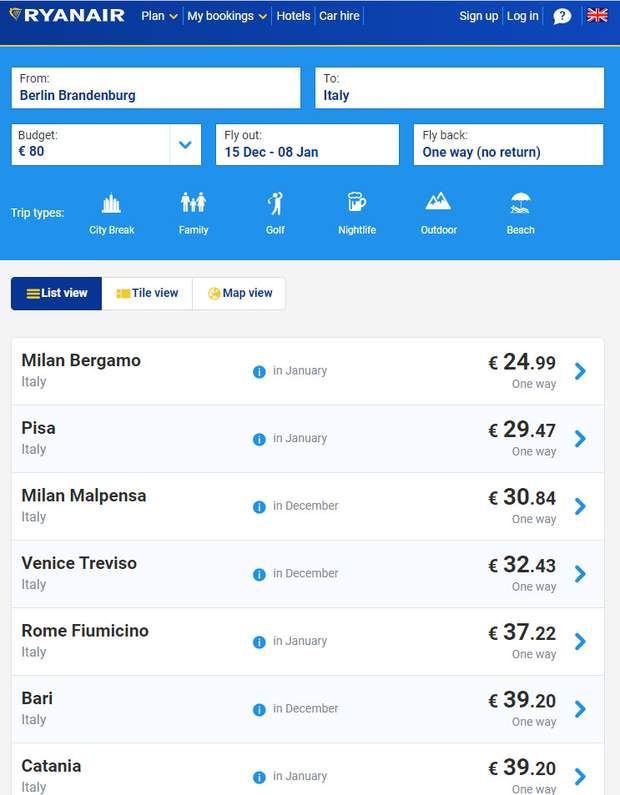Tap the Sign up link

478,16
